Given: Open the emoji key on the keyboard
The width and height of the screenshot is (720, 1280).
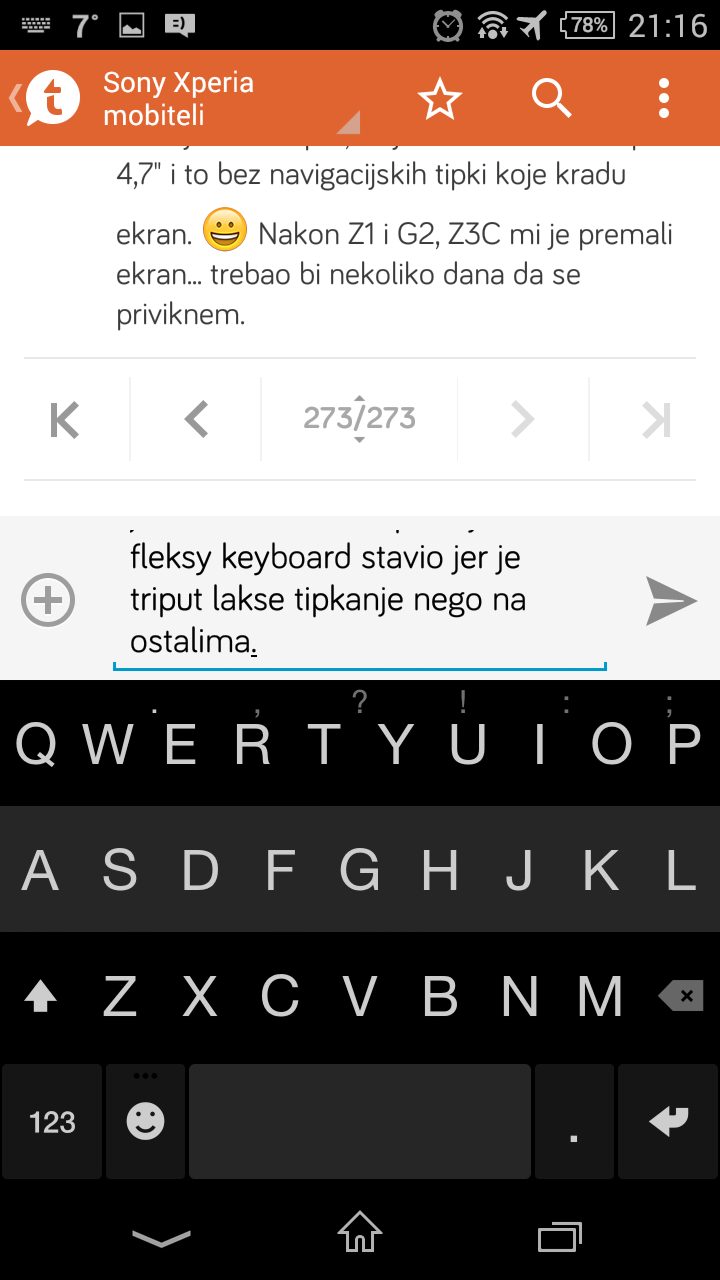Looking at the screenshot, I should click(x=145, y=1122).
